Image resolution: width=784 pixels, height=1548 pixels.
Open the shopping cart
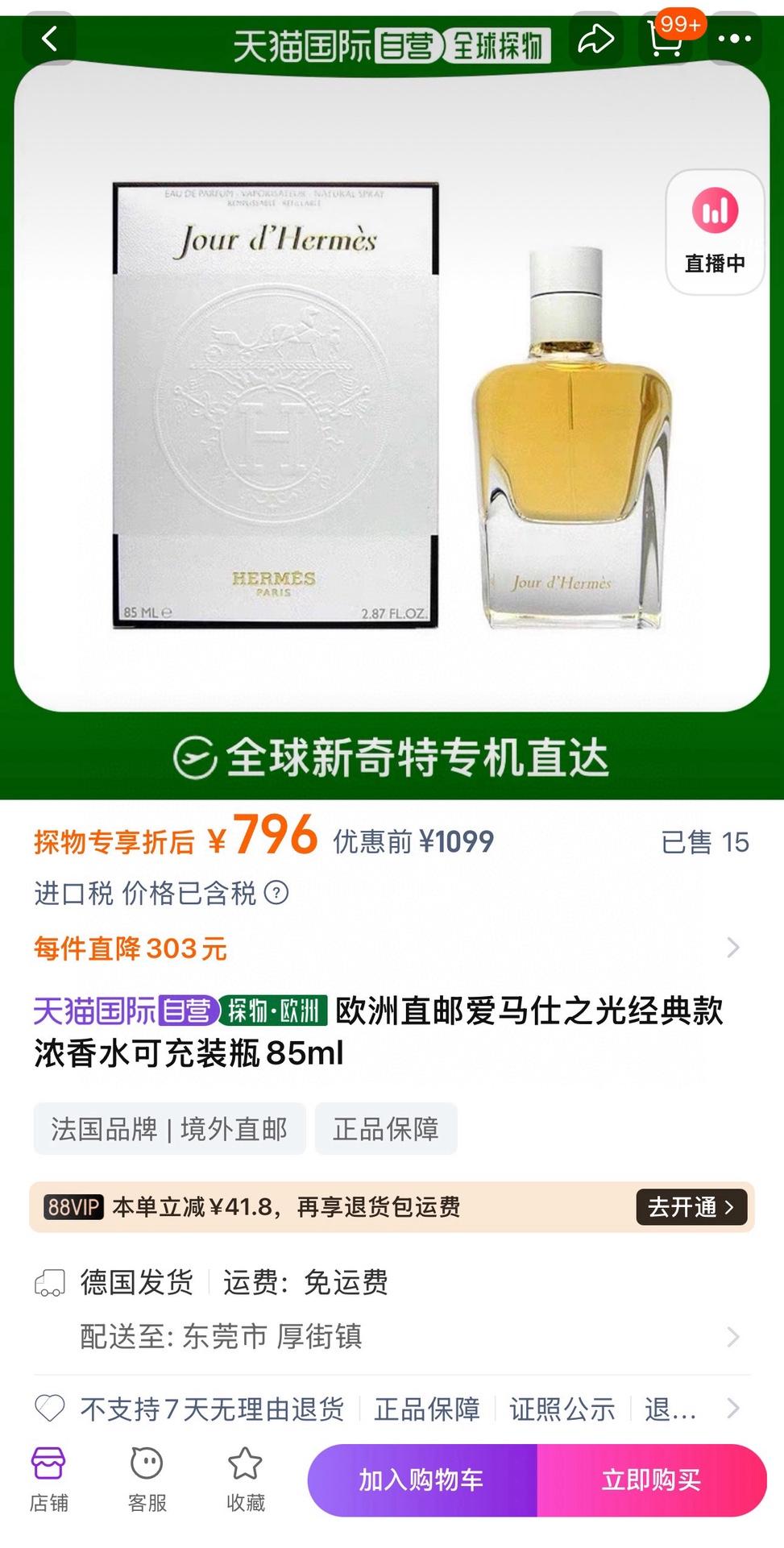(x=666, y=39)
